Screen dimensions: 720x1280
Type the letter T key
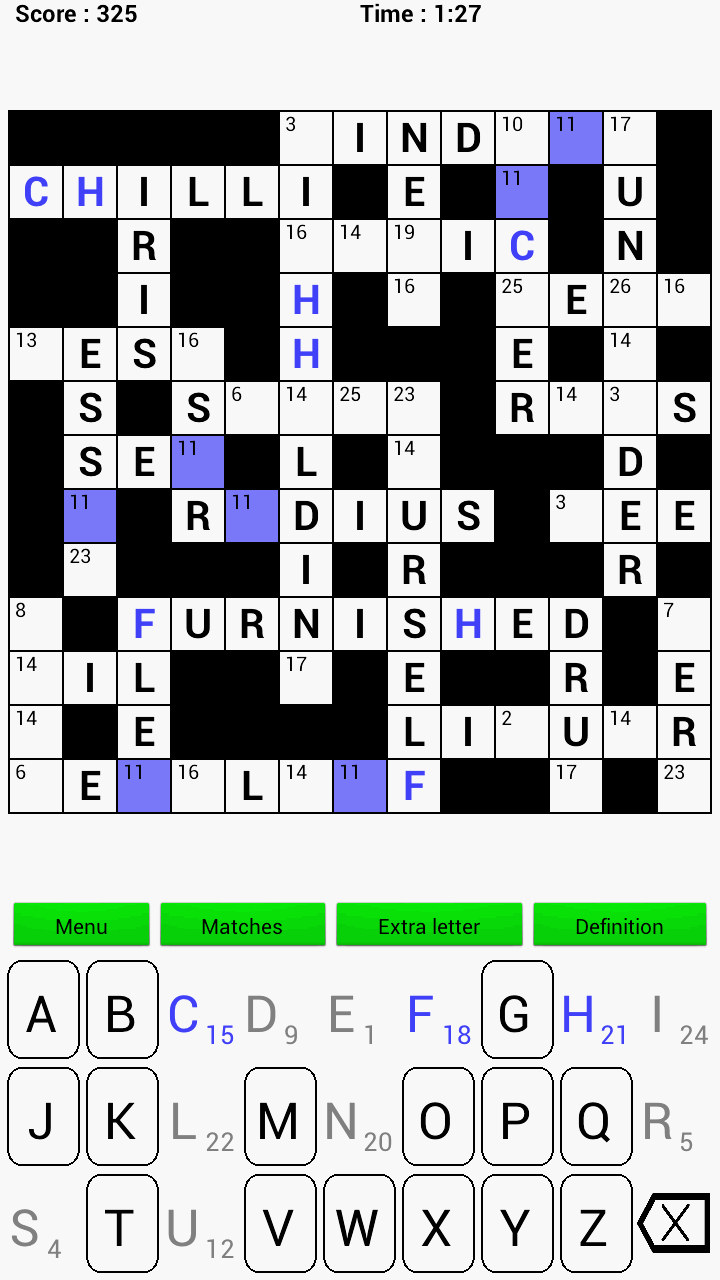tap(122, 1223)
